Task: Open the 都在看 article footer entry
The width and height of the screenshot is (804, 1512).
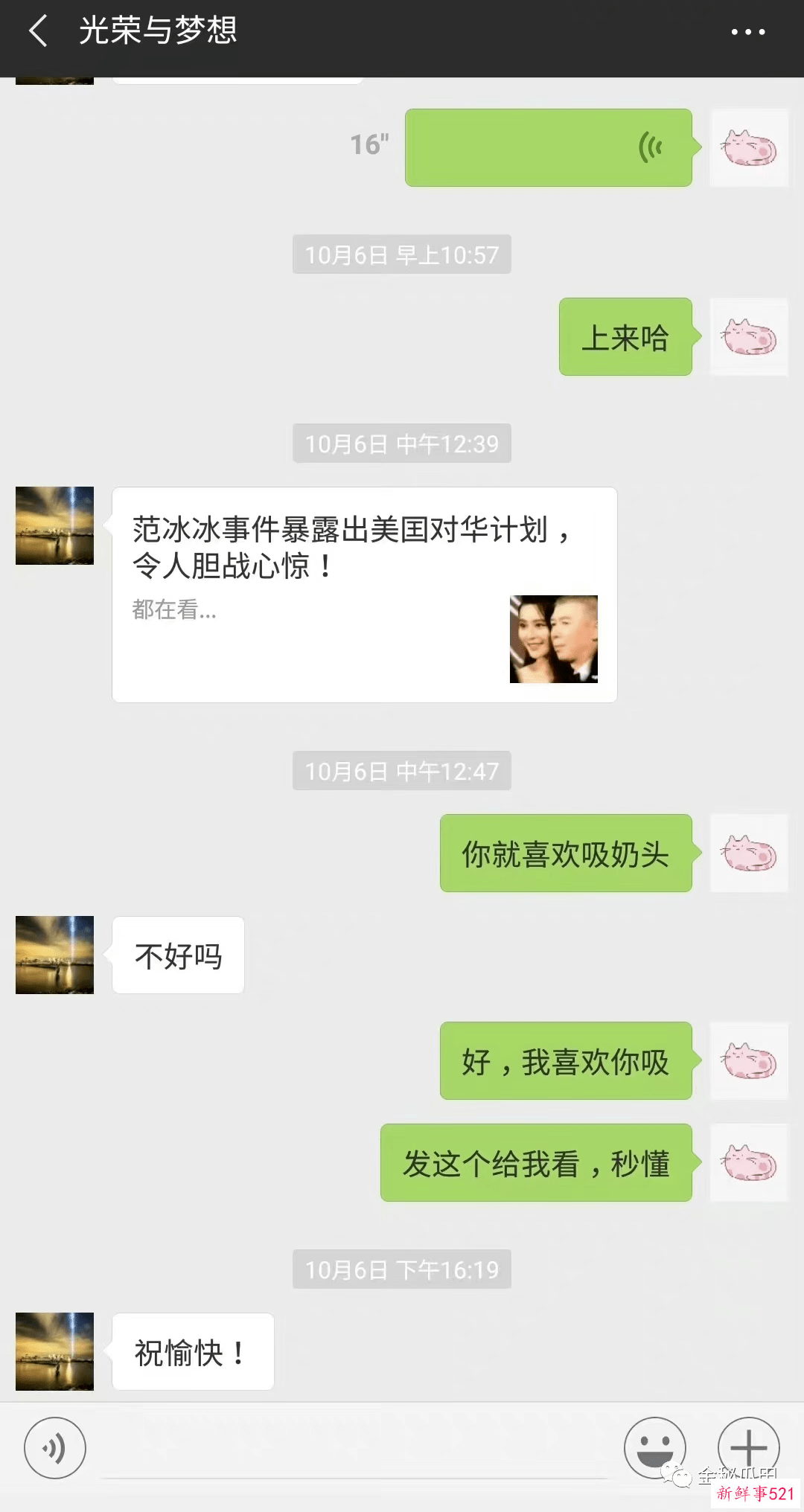Action: [173, 612]
